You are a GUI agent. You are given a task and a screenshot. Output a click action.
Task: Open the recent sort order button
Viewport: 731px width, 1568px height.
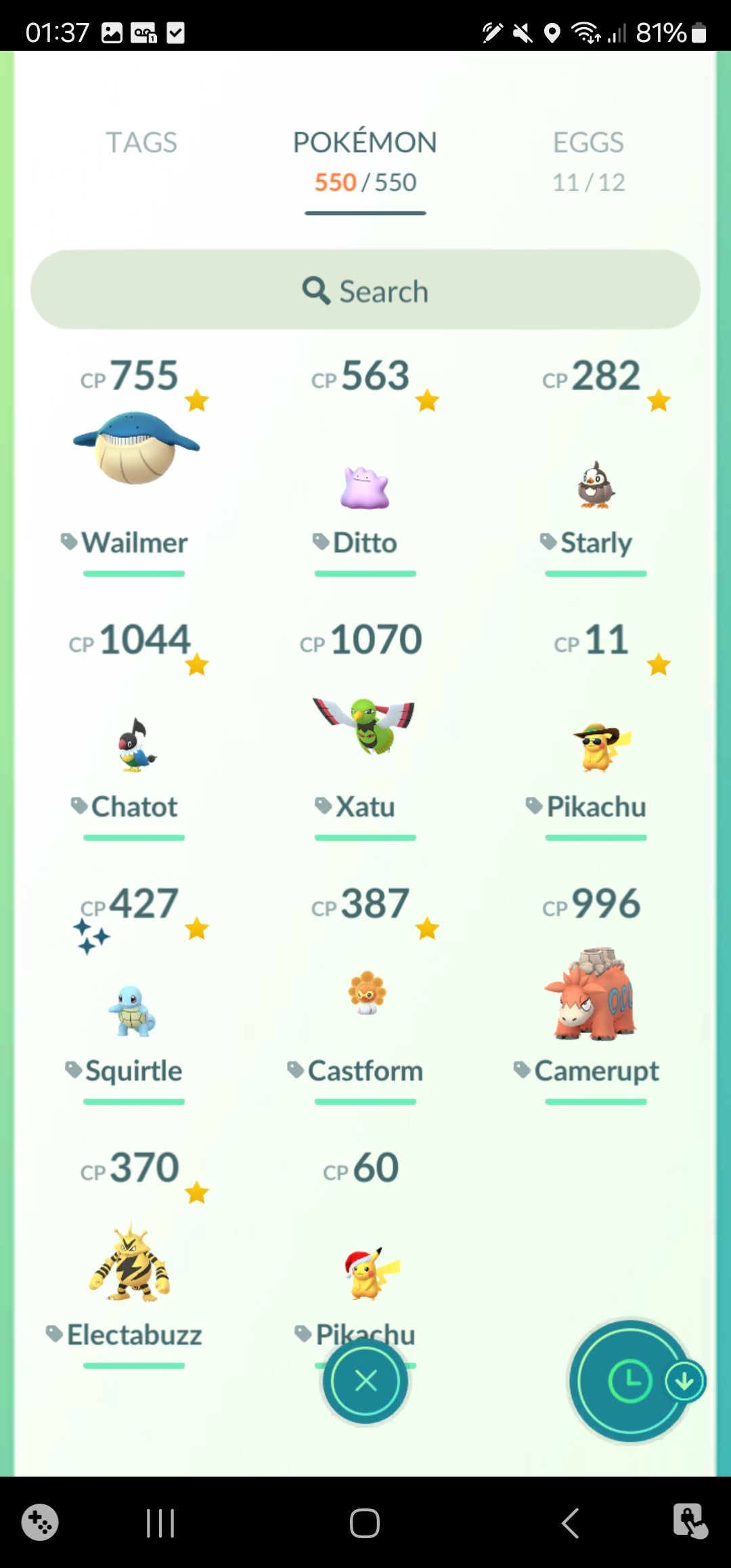click(629, 1380)
